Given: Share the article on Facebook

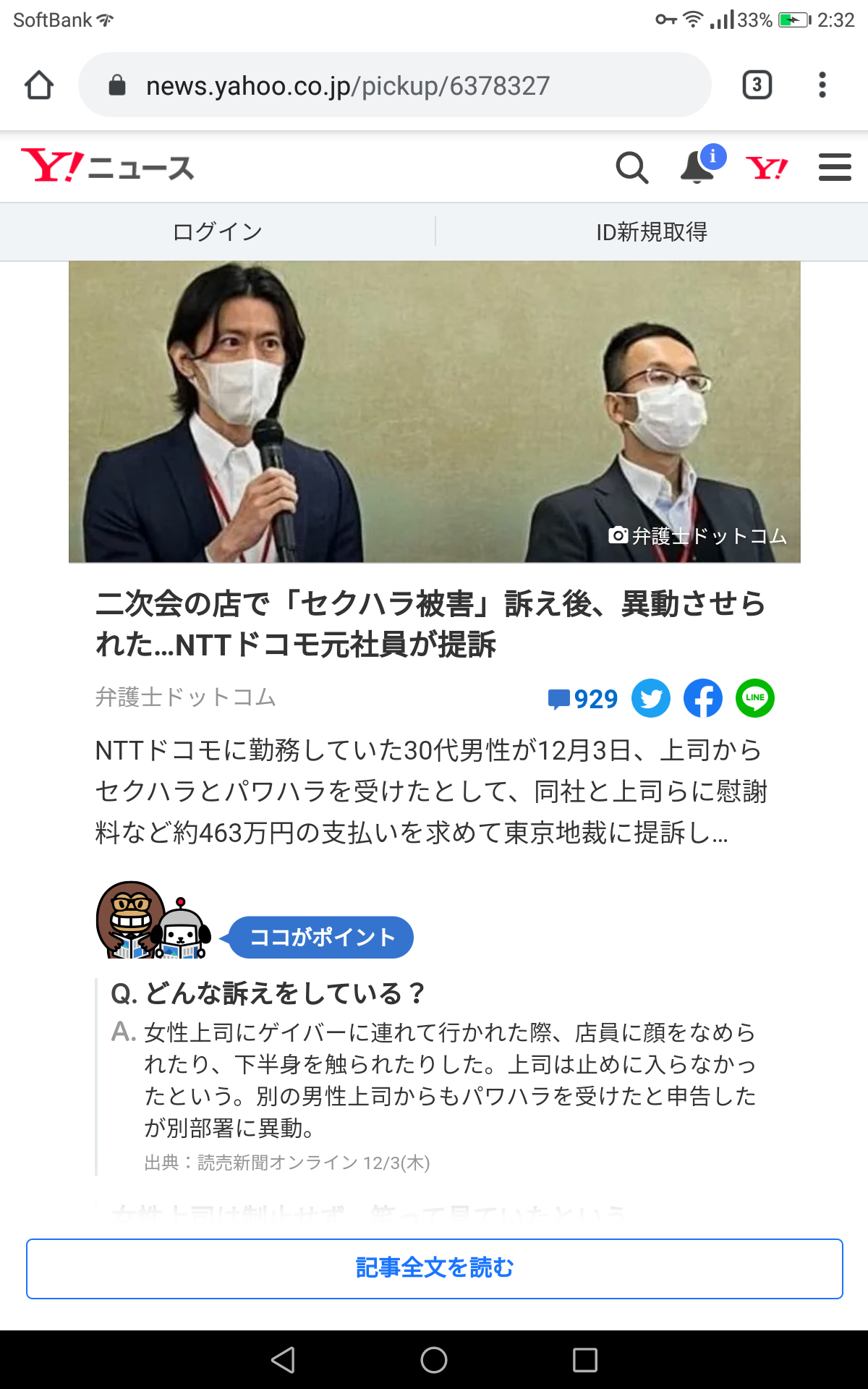Looking at the screenshot, I should pyautogui.click(x=703, y=699).
